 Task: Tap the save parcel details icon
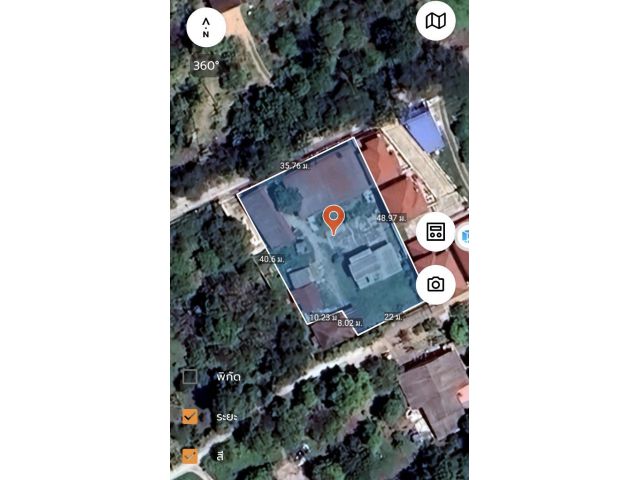point(435,232)
